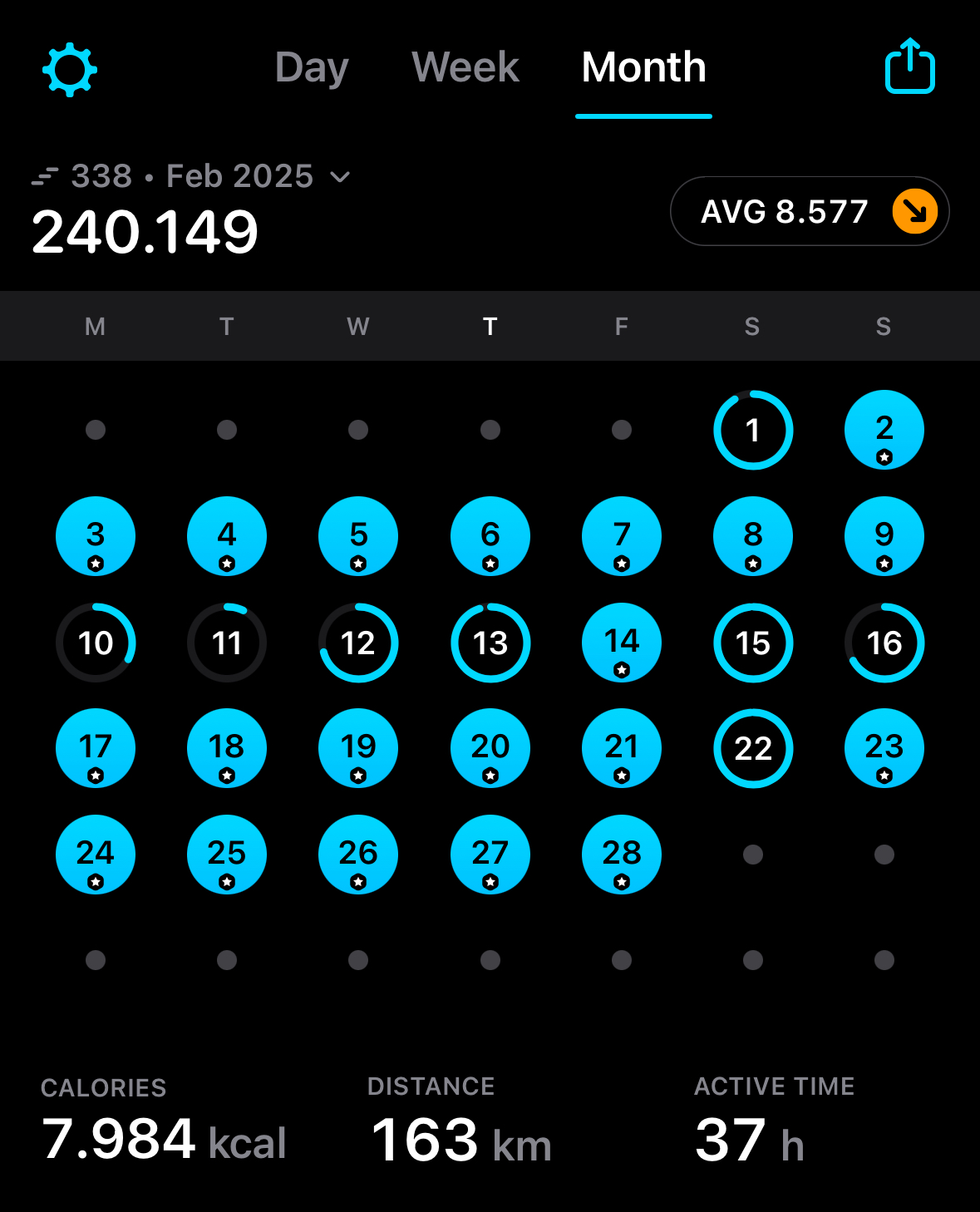This screenshot has width=980, height=1212.
Task: Show day 11 activity
Action: pyautogui.click(x=227, y=643)
